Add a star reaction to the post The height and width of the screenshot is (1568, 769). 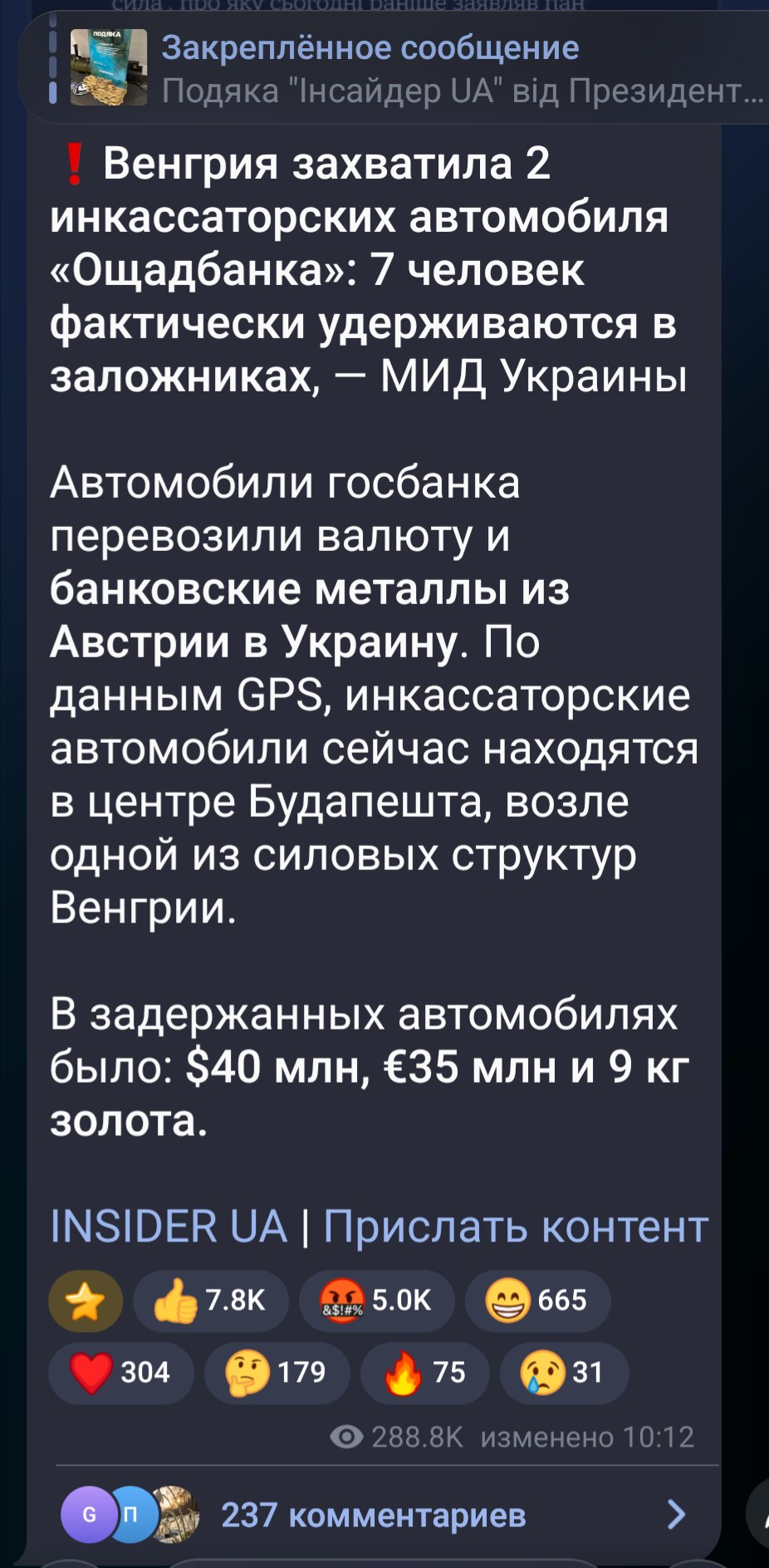(85, 1300)
